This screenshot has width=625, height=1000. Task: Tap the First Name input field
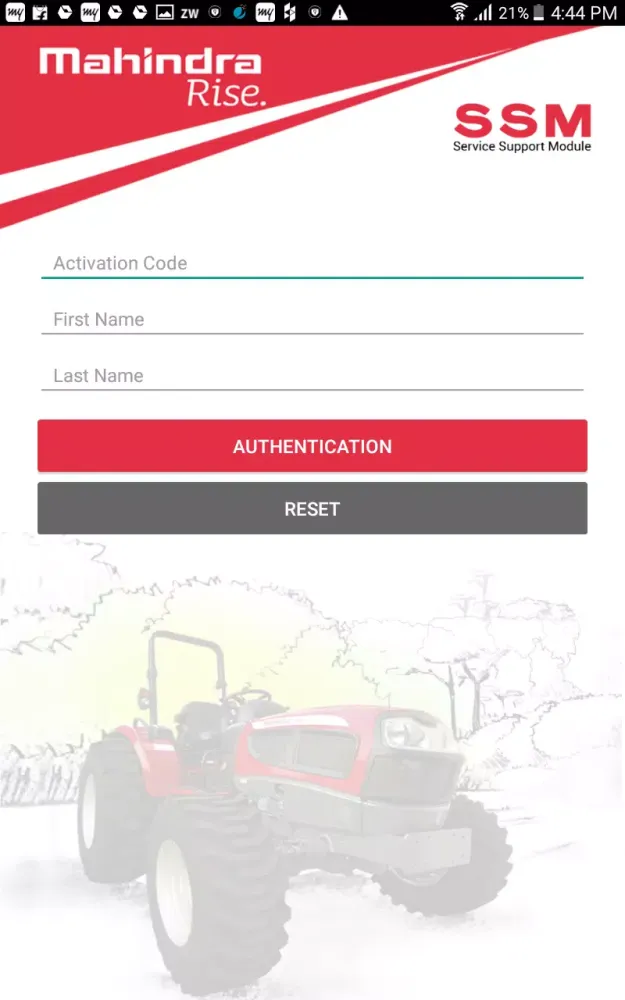click(x=312, y=319)
